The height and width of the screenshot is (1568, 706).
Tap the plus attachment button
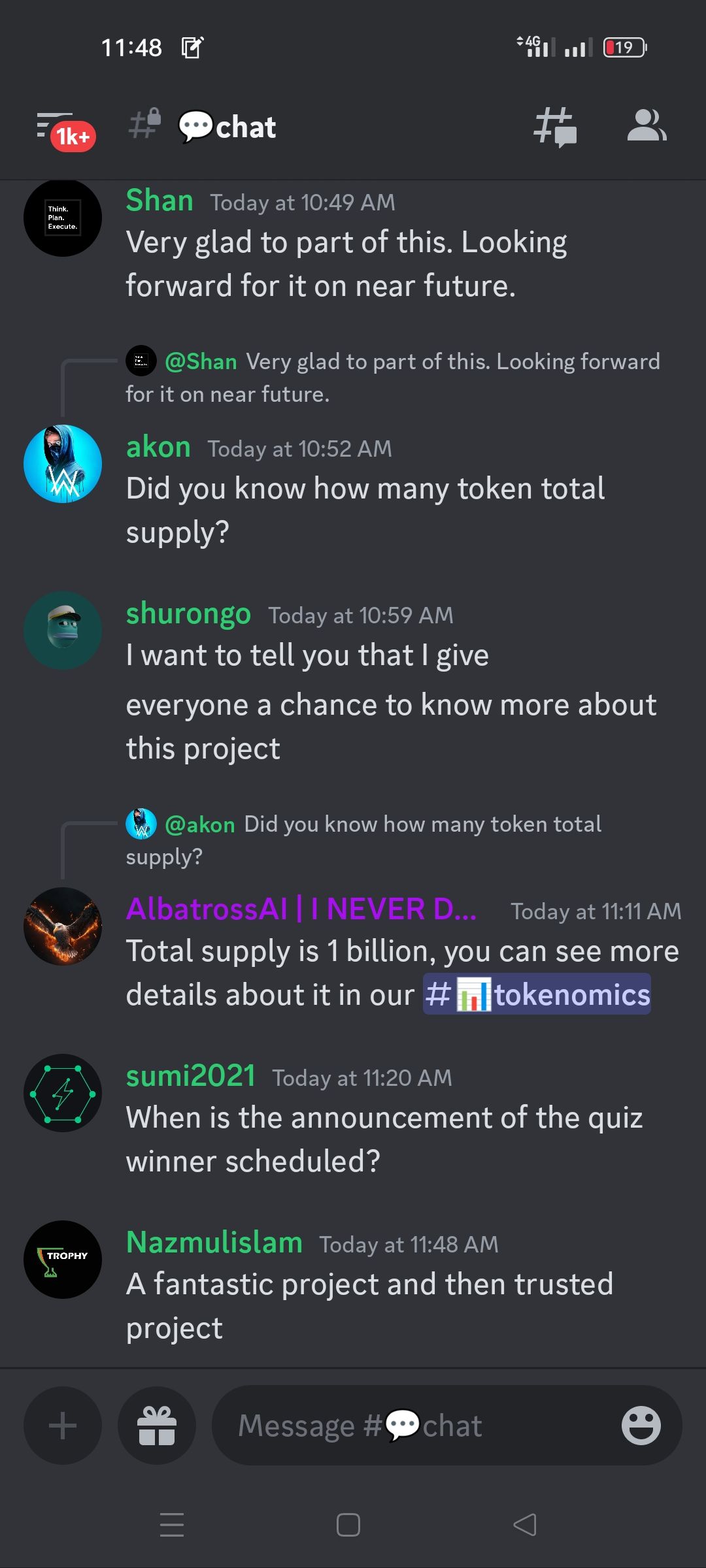click(63, 1426)
